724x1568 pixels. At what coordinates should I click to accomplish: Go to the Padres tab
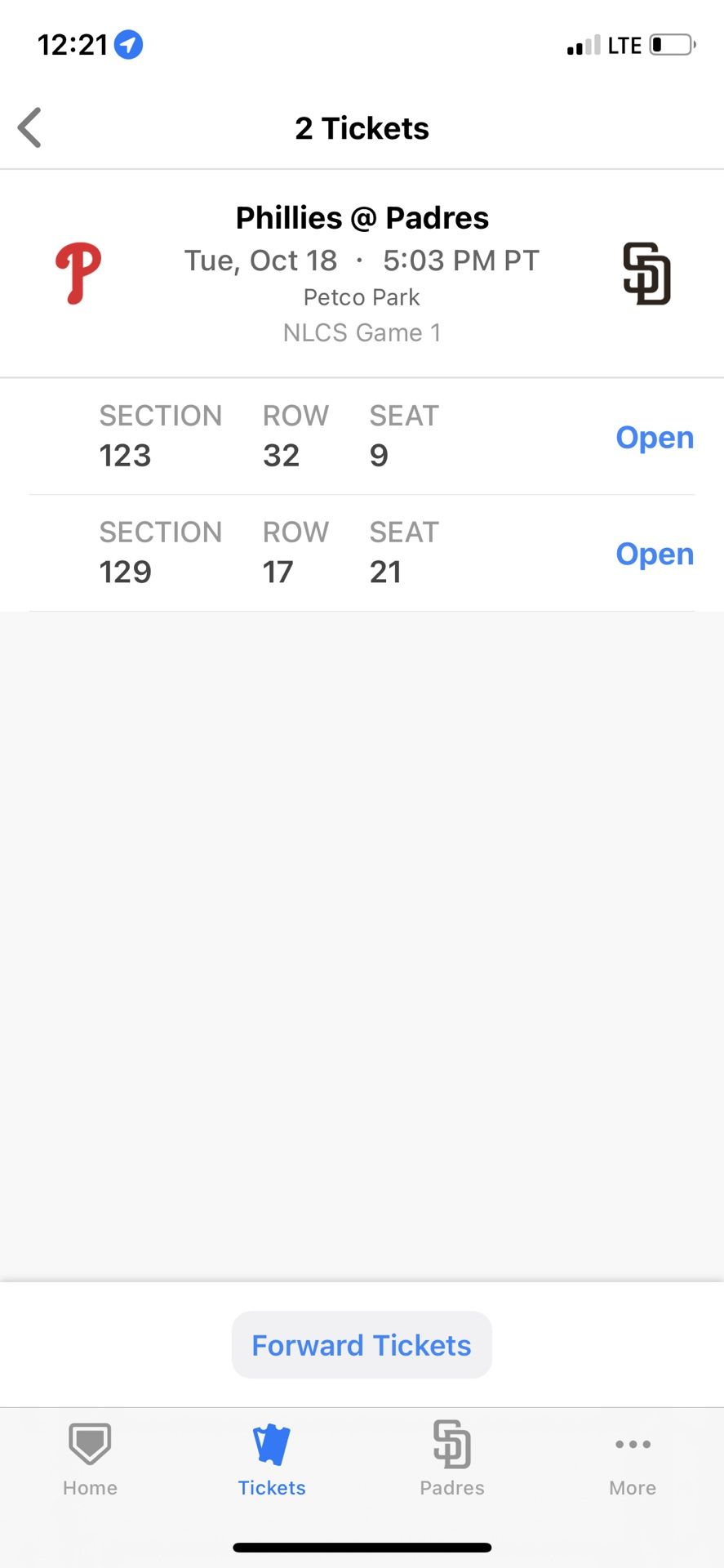[452, 1459]
